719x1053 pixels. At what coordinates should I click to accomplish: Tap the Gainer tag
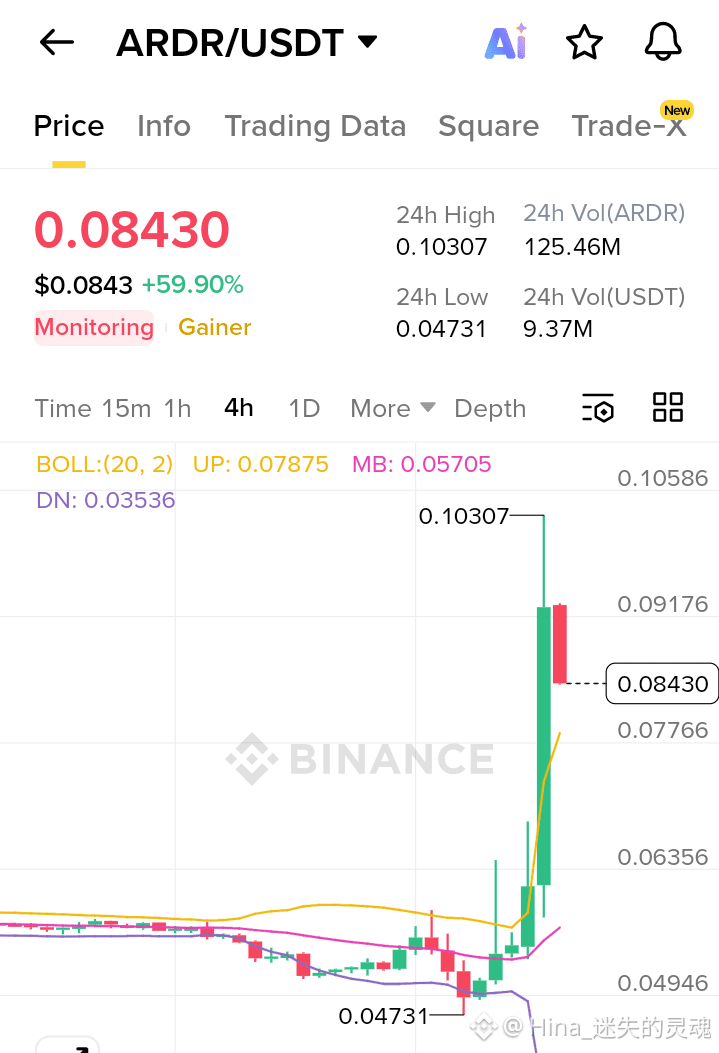(214, 327)
